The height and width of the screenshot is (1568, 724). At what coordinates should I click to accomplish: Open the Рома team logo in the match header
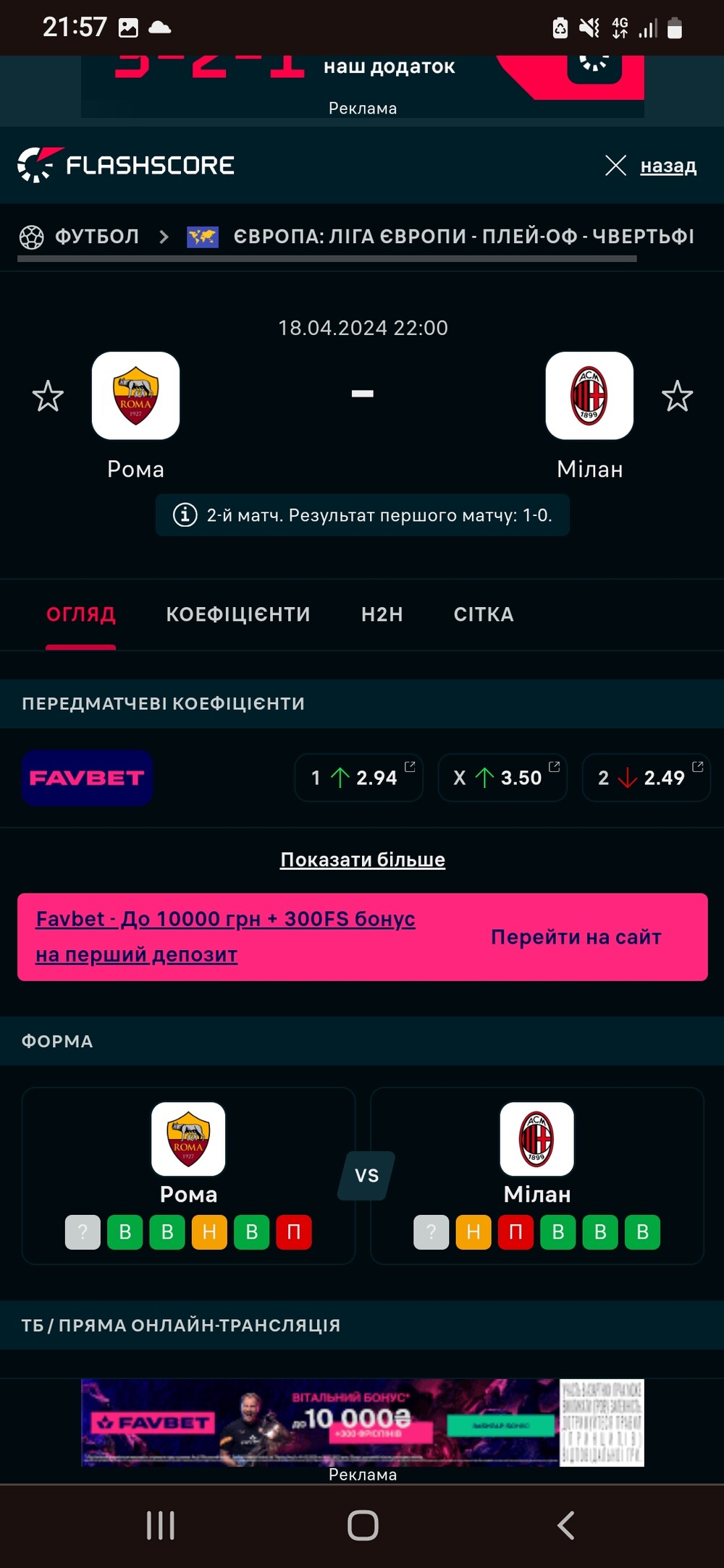(x=135, y=396)
